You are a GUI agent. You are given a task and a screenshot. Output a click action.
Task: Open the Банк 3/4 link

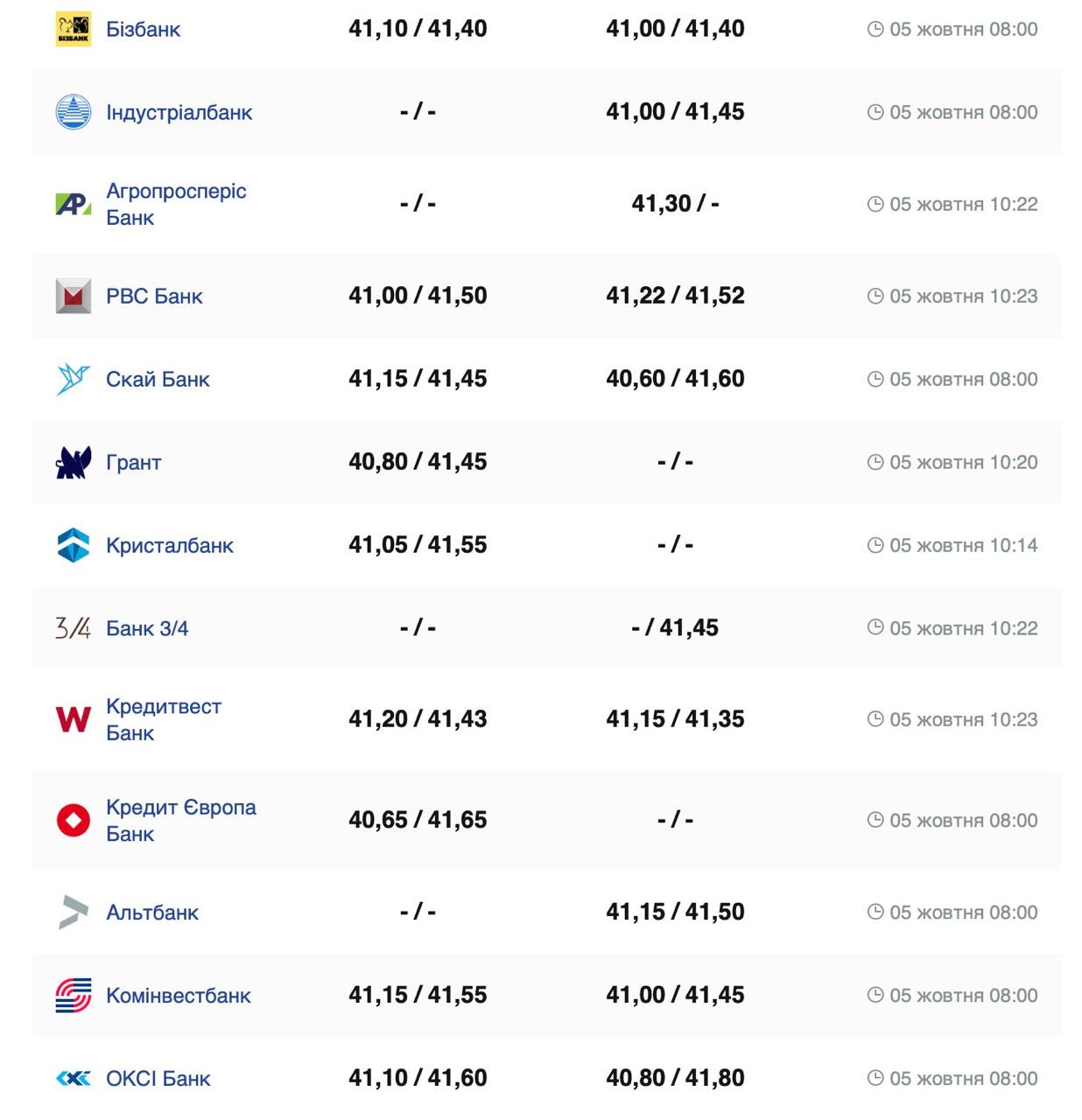146,628
